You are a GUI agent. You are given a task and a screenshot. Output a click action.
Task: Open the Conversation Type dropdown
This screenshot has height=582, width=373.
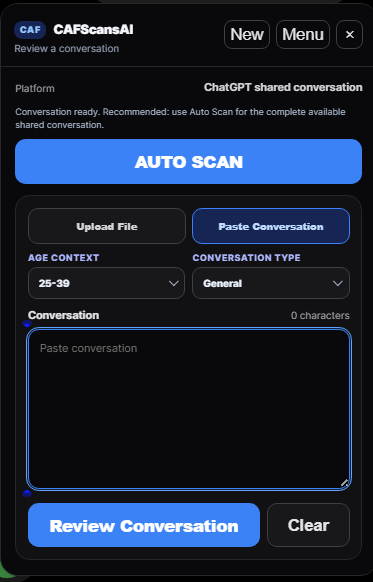coord(271,283)
